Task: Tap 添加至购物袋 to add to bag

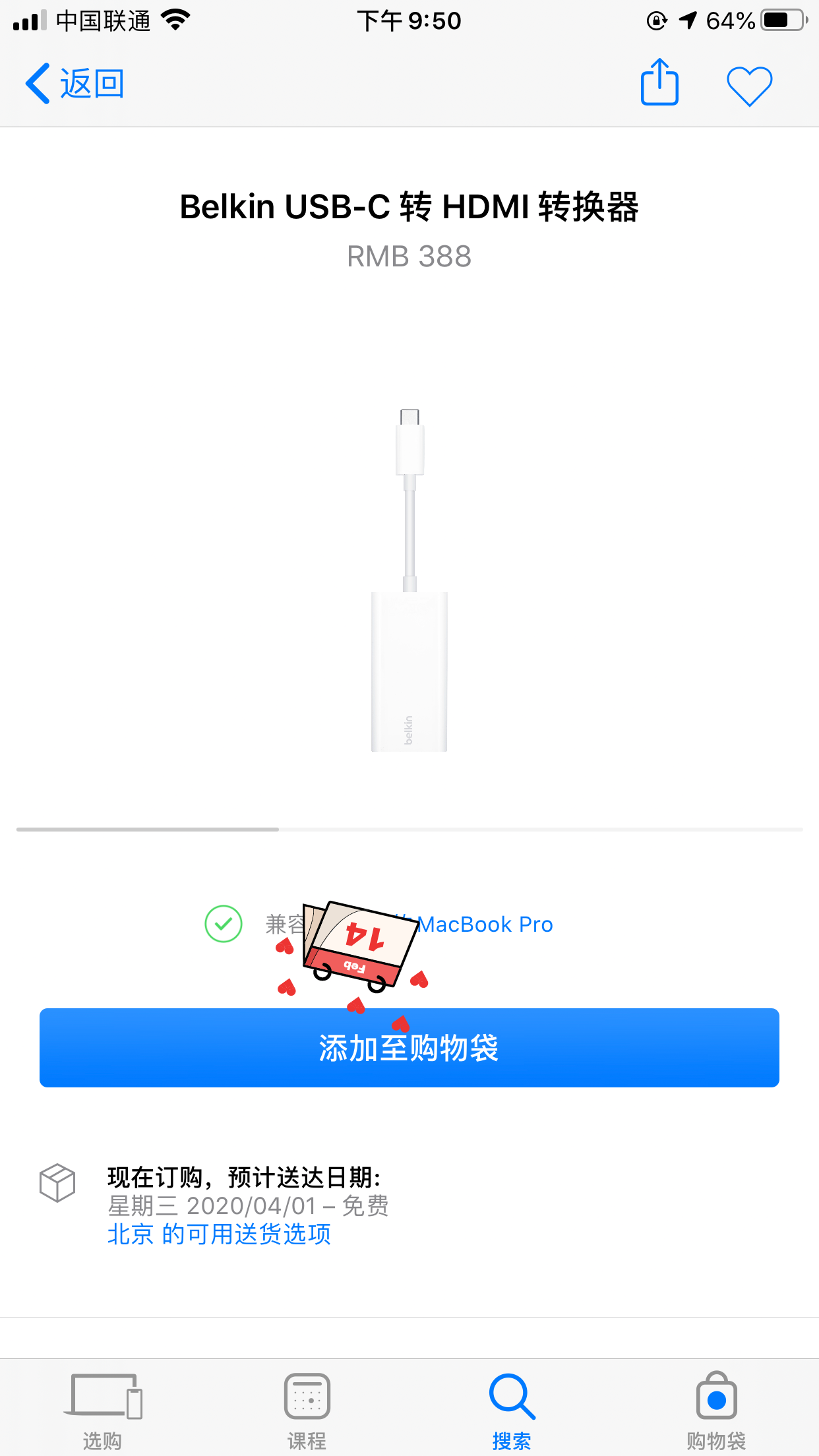Action: [x=409, y=1047]
